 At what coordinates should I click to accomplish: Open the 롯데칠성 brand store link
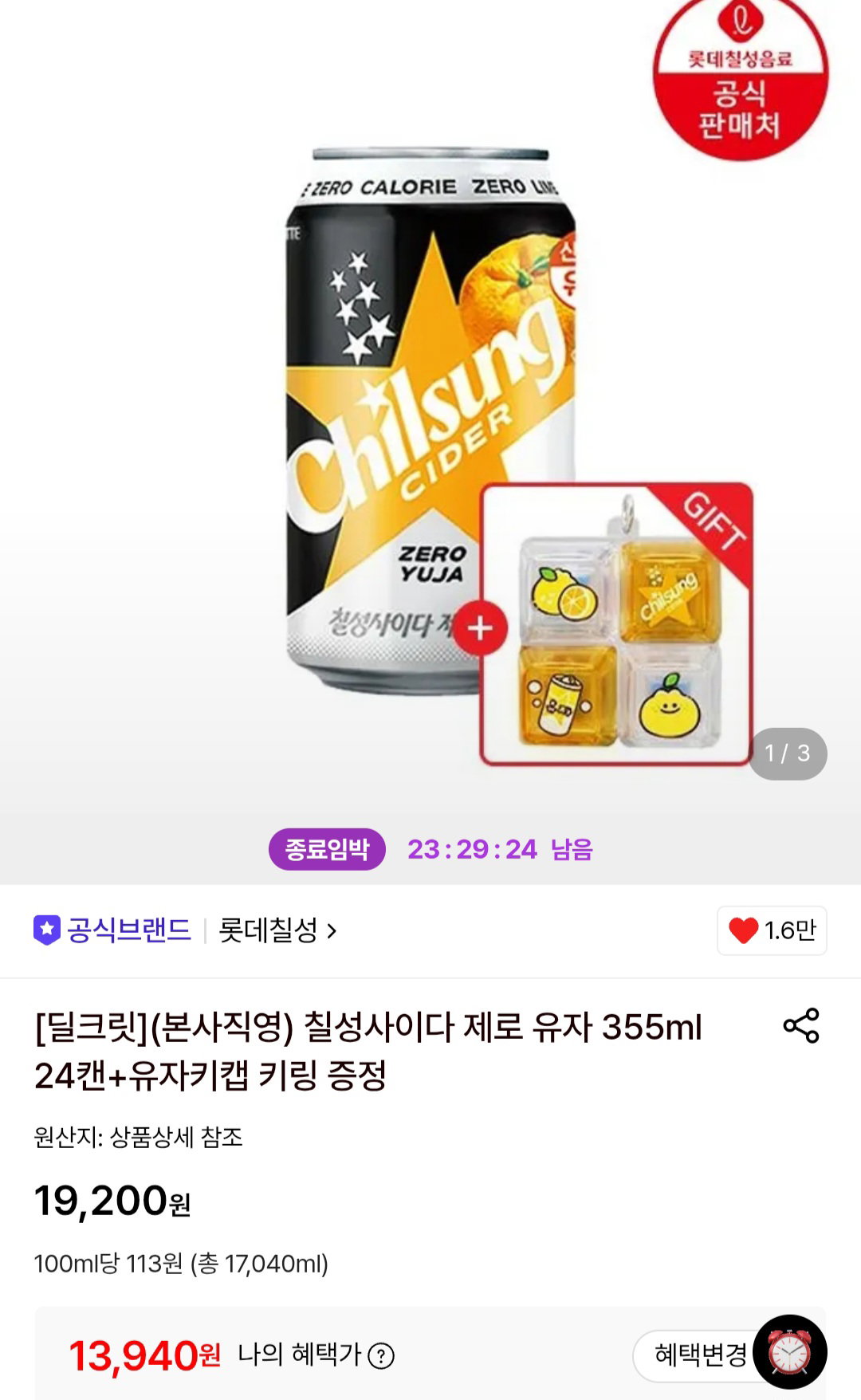277,930
